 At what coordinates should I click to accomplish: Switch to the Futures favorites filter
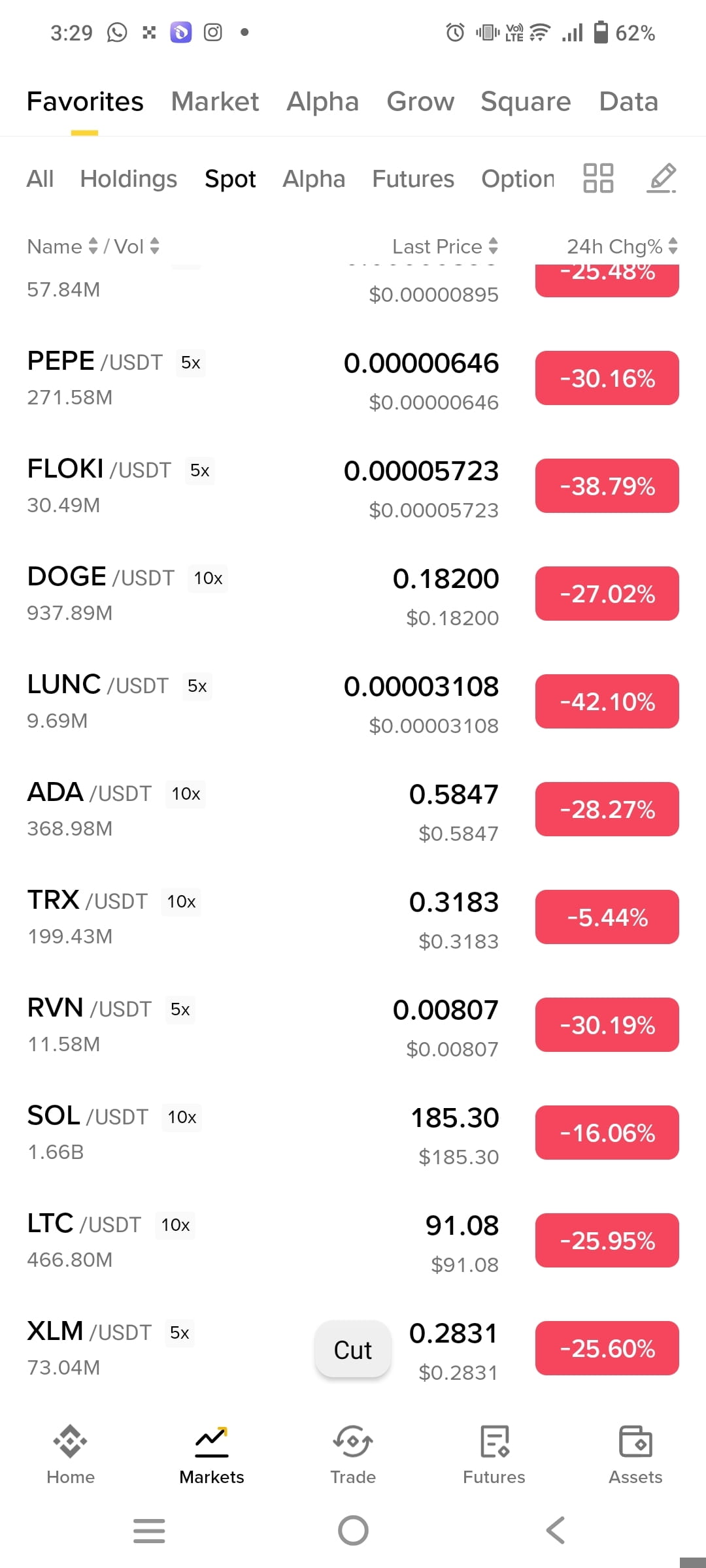coord(413,178)
